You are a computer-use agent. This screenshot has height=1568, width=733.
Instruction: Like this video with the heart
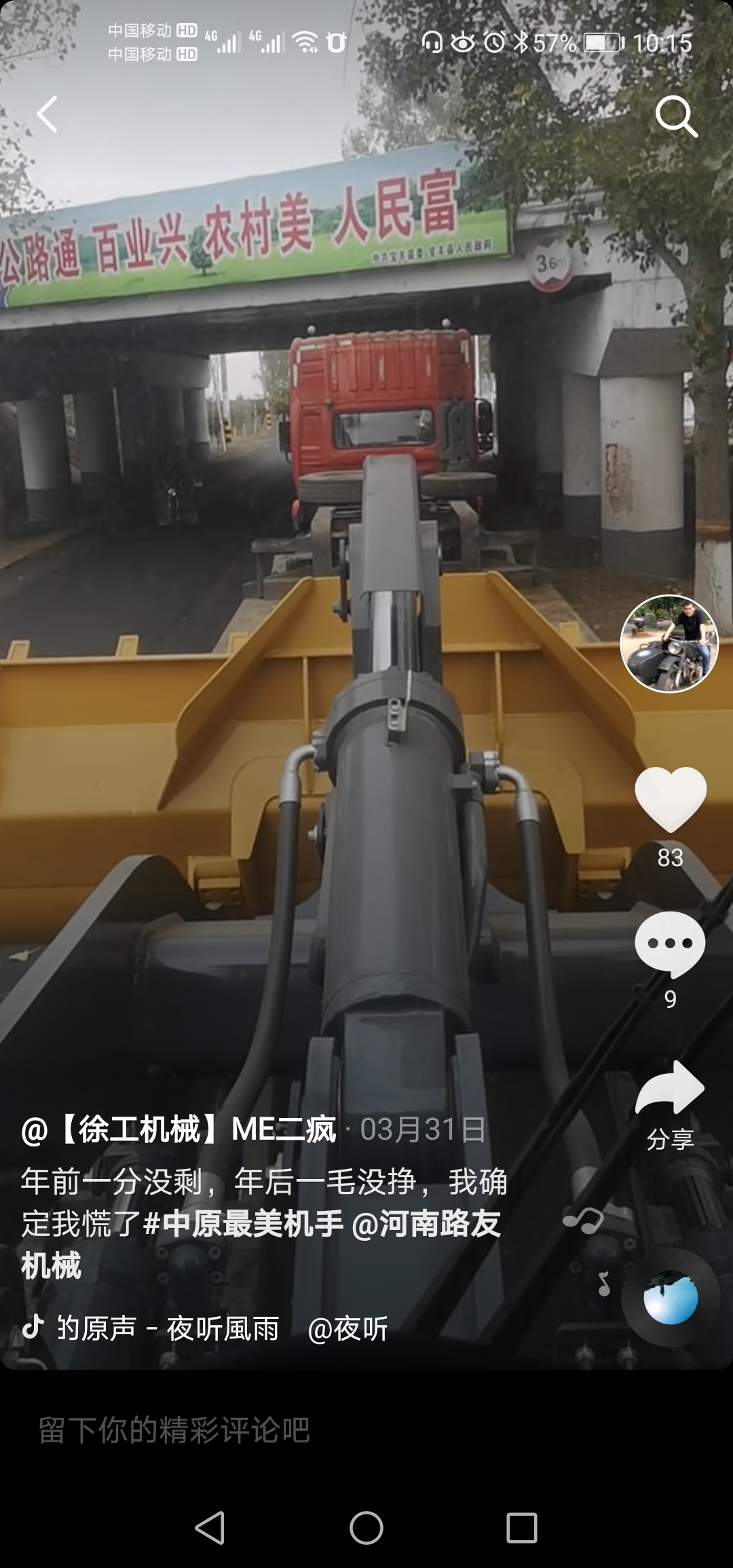coord(670,800)
